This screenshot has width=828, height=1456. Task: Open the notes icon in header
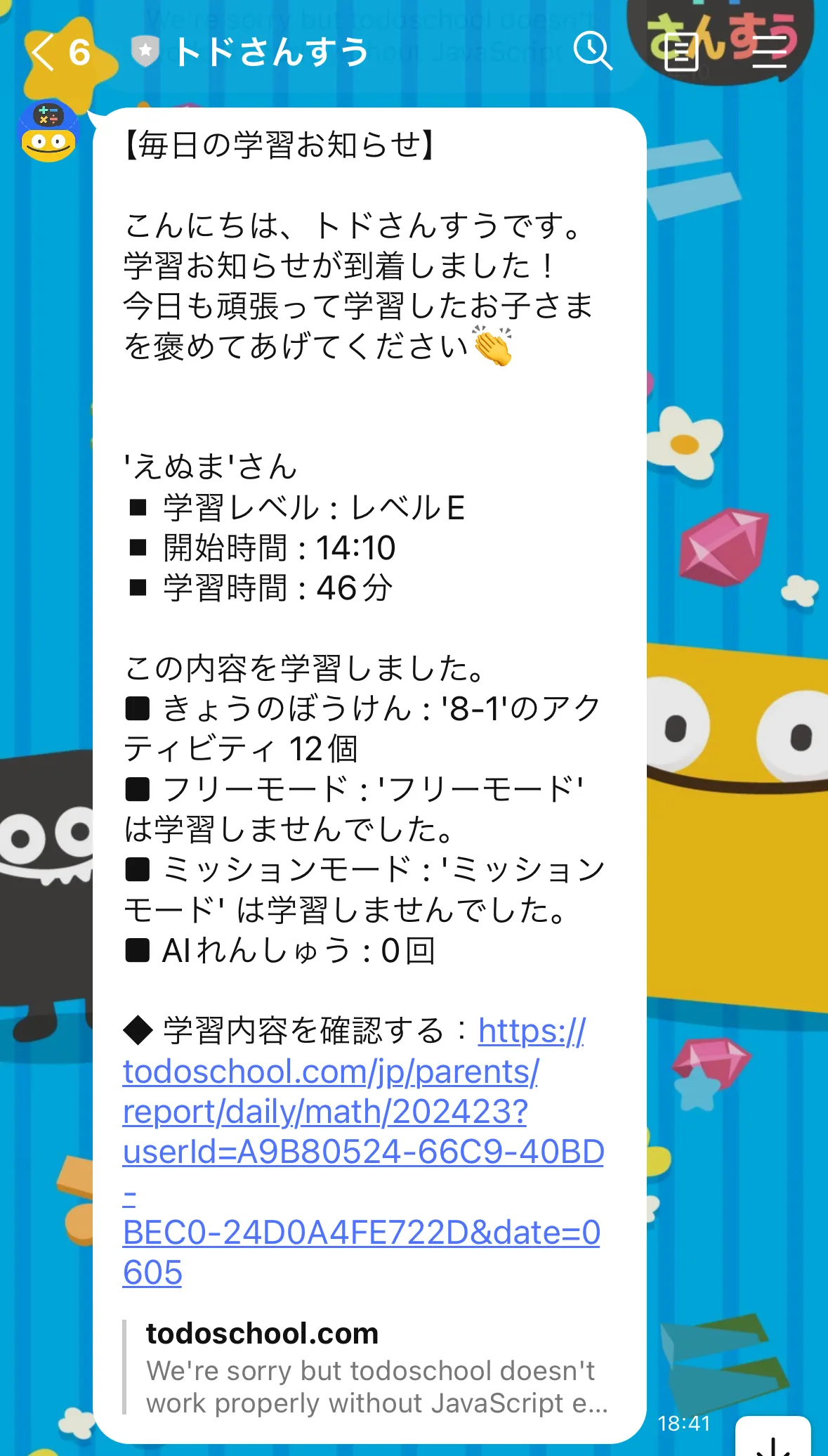(x=681, y=53)
